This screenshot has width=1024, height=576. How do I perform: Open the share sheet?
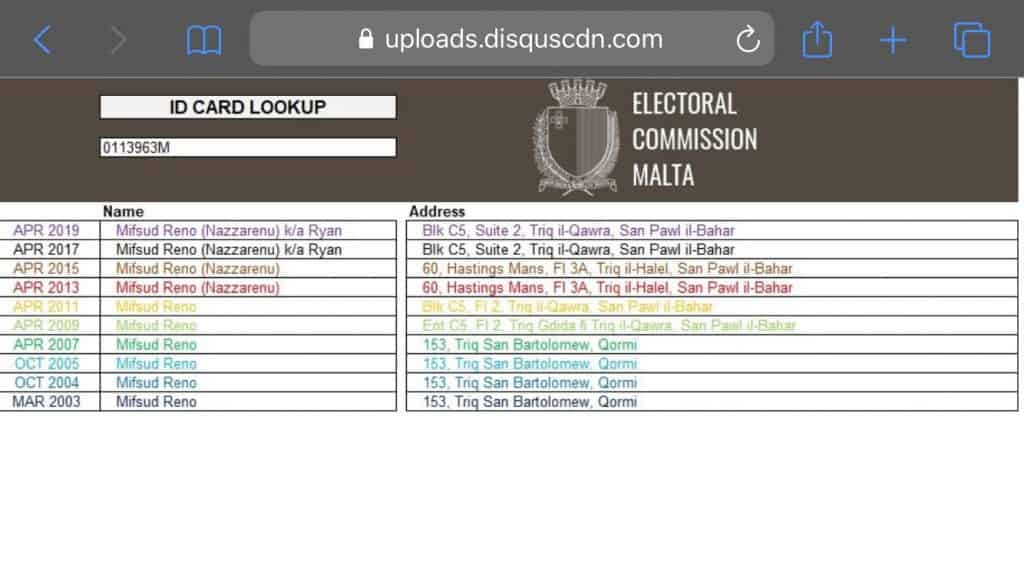pos(817,40)
